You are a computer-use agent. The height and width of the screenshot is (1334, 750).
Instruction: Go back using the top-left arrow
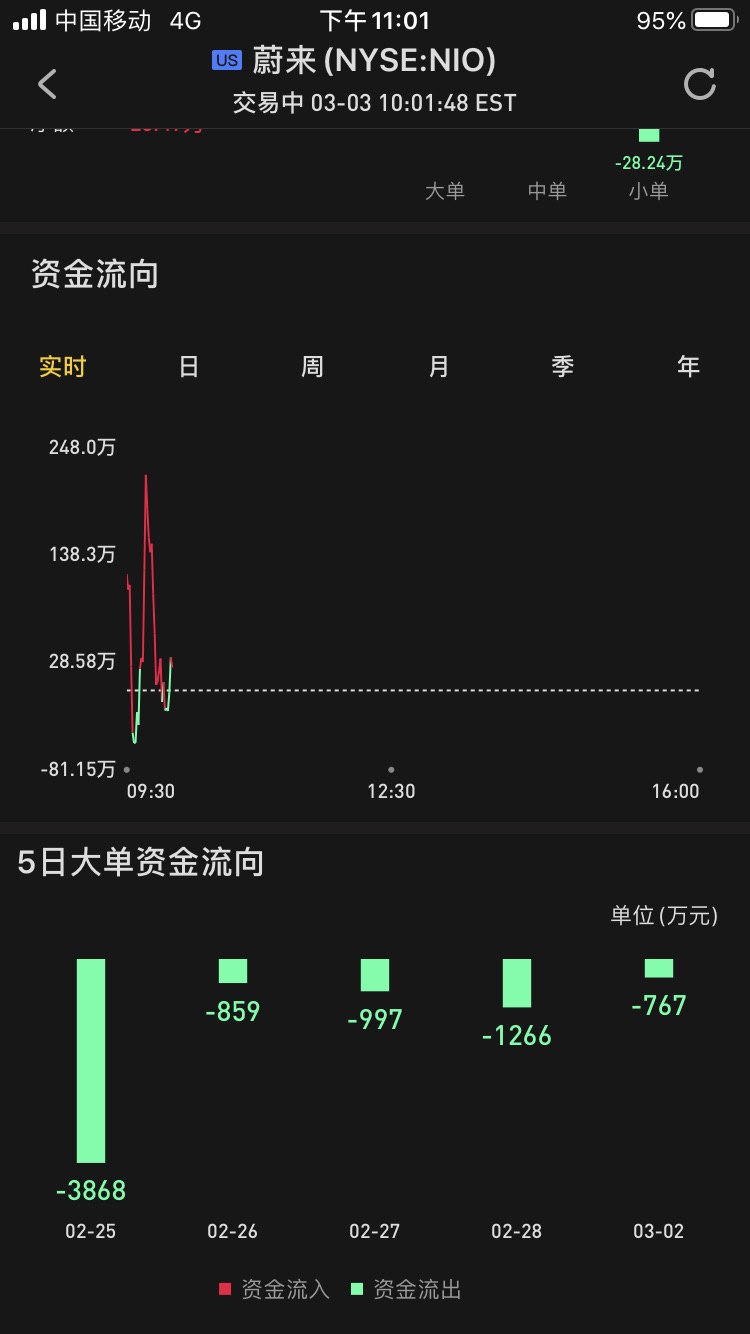[47, 84]
